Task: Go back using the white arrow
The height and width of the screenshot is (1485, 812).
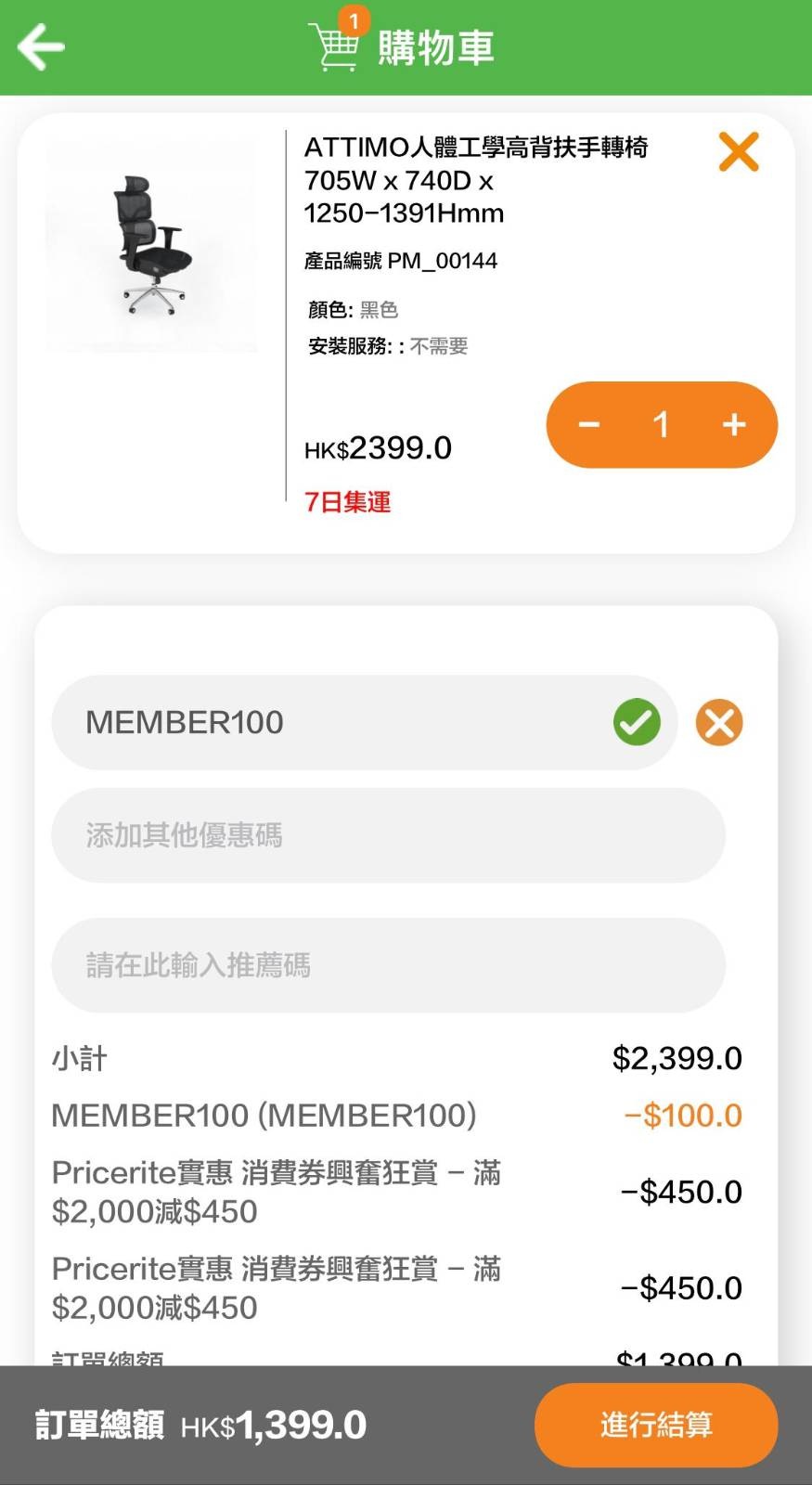Action: click(41, 46)
